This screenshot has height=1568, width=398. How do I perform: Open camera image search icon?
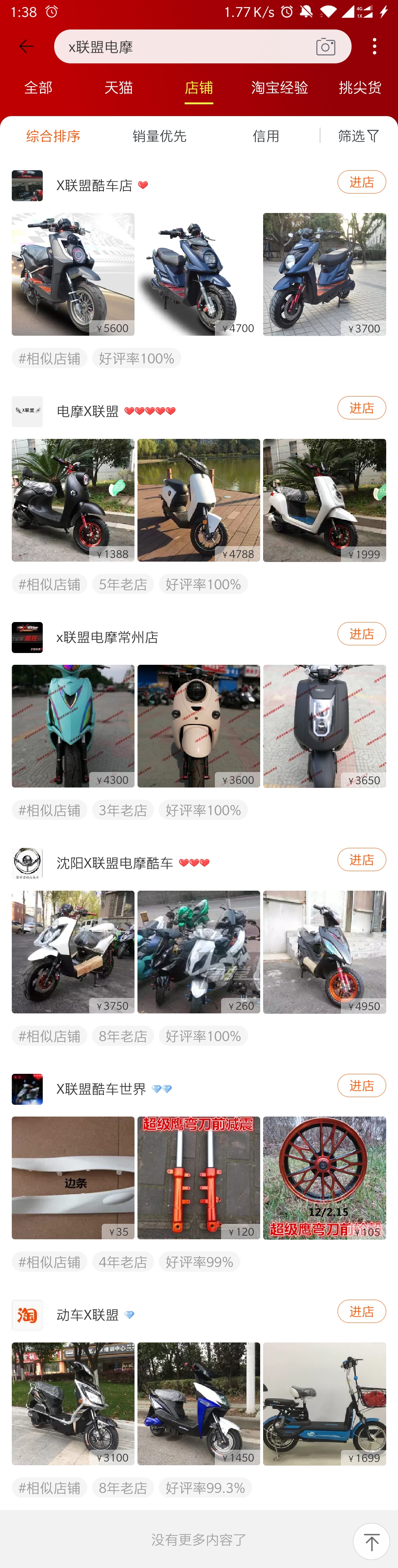[x=325, y=47]
